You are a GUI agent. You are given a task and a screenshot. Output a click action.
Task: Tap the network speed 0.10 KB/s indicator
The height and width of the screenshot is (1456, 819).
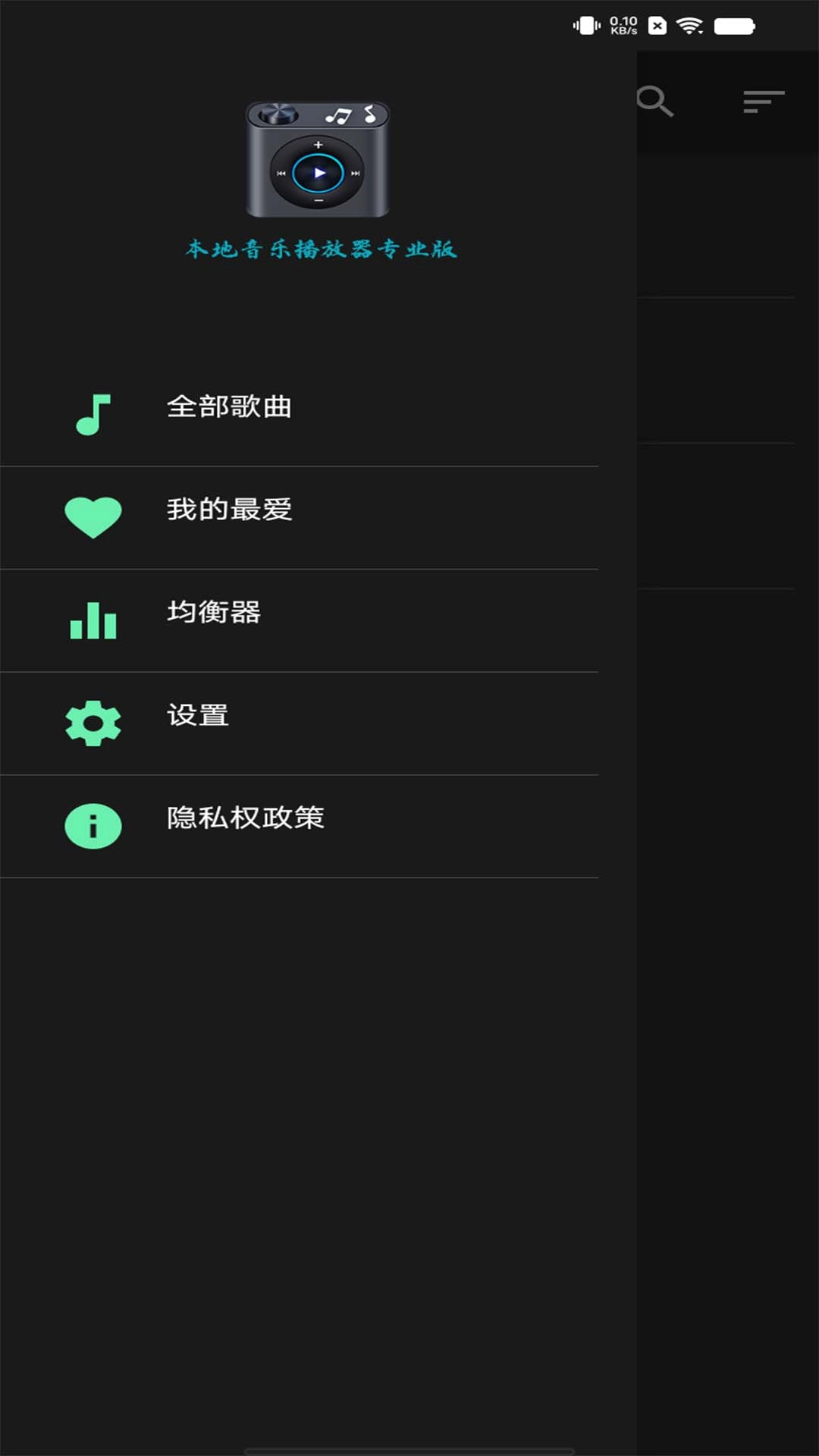tap(622, 24)
